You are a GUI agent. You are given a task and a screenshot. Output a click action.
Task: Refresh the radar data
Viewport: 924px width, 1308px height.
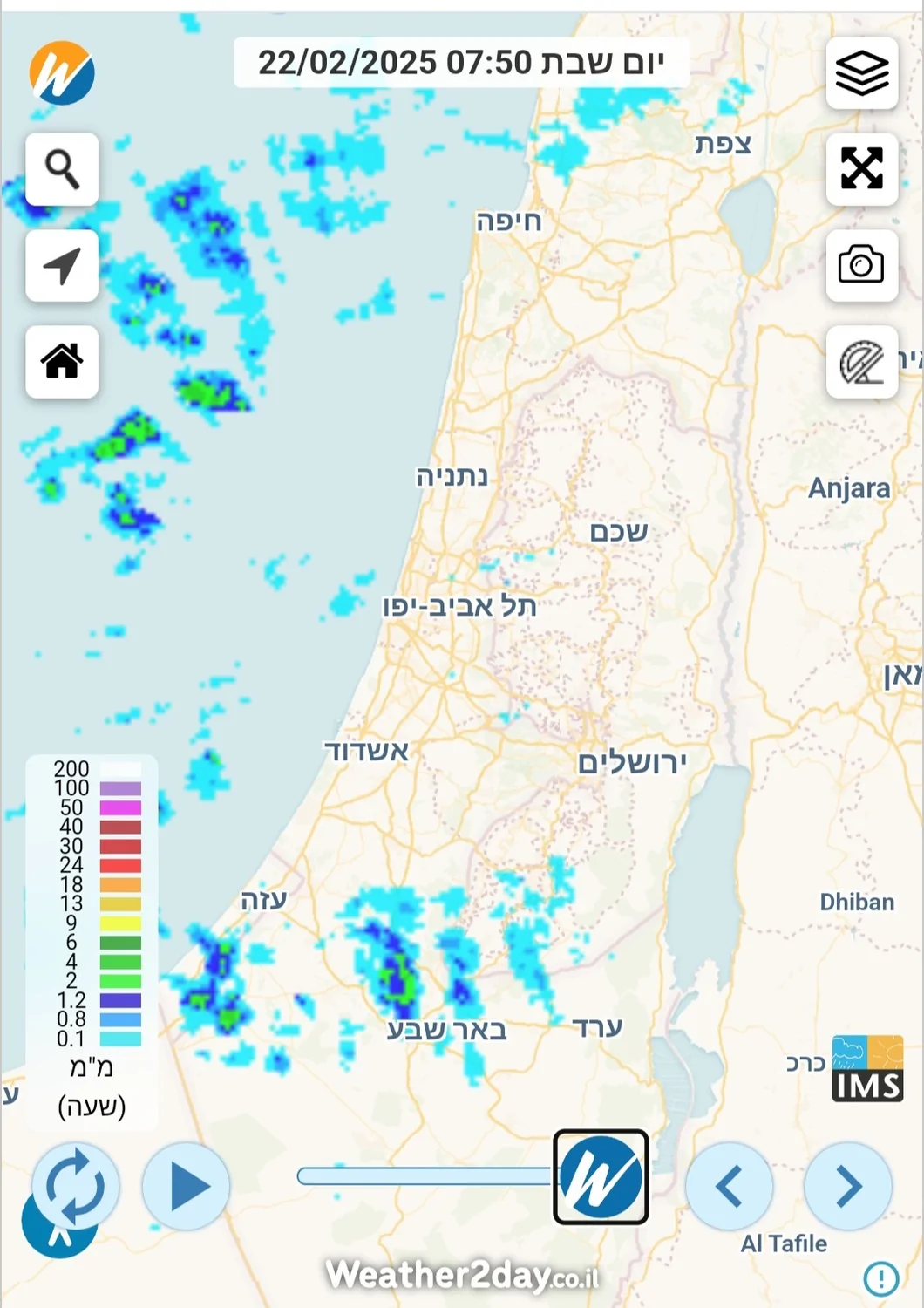[x=76, y=1186]
